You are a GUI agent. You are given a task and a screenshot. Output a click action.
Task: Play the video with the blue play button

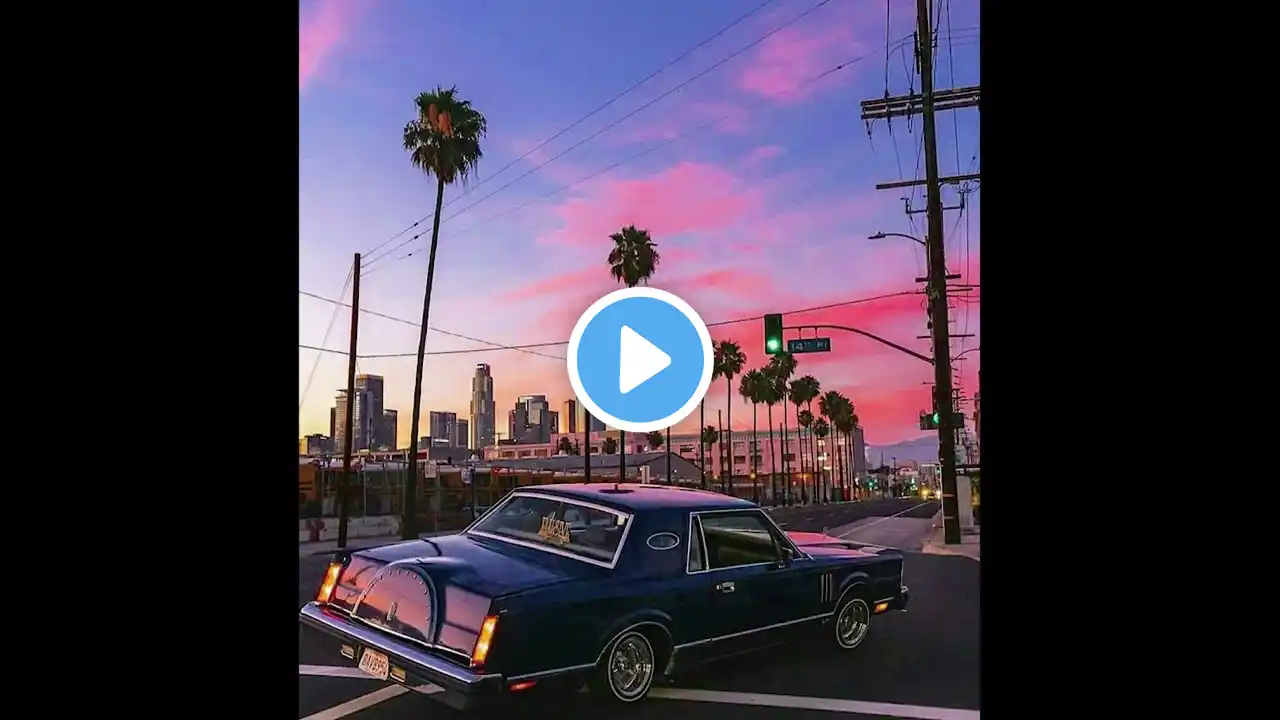tap(640, 359)
